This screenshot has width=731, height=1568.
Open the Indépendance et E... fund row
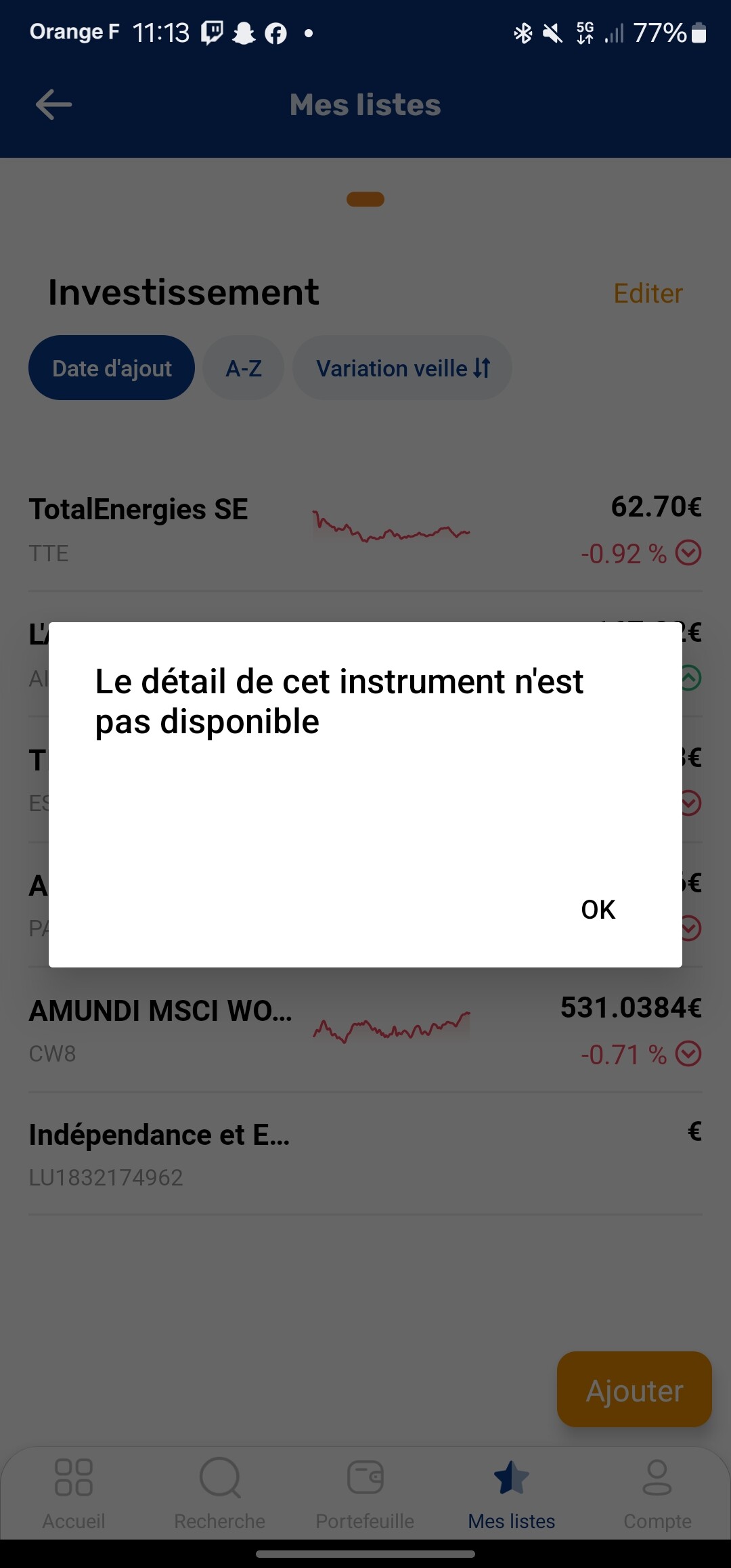(x=365, y=1154)
